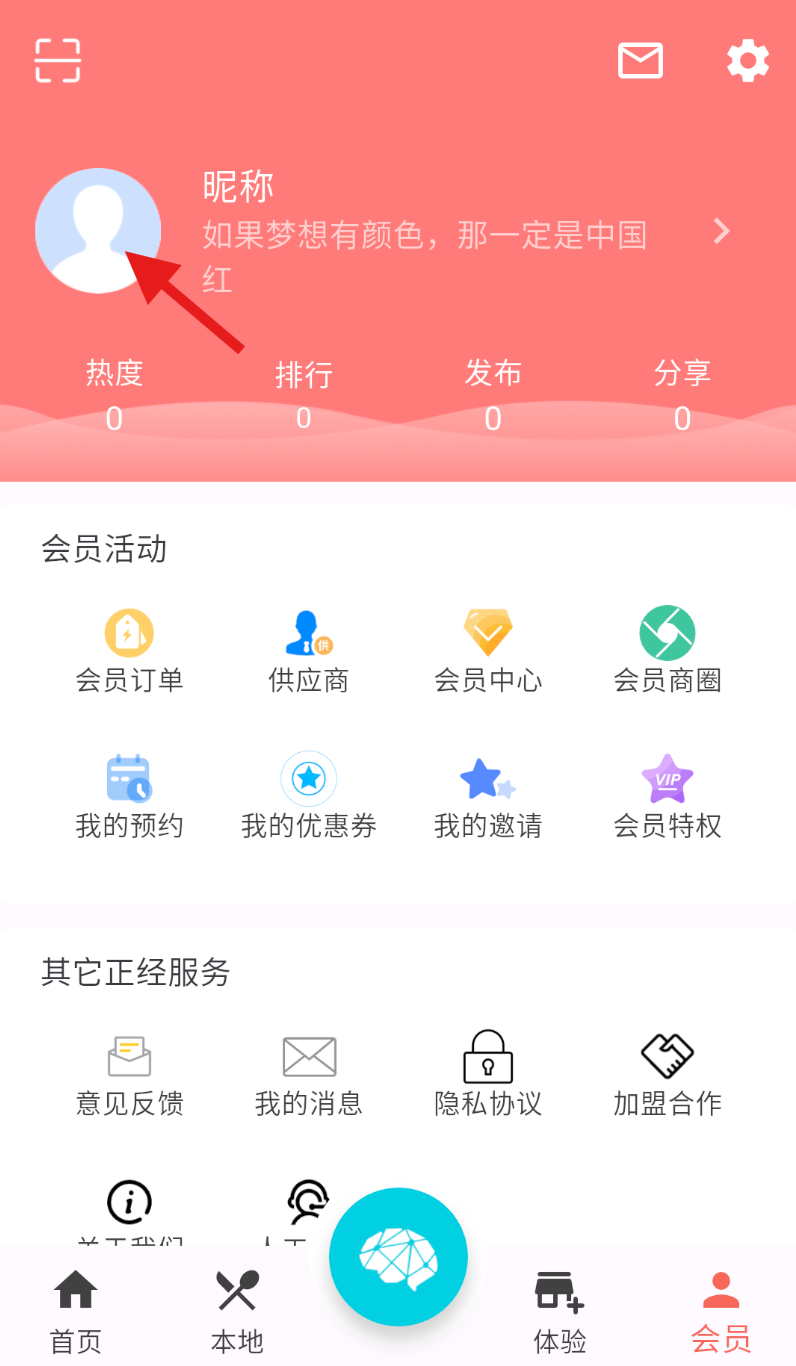Switch to the 首页 tab
The height and width of the screenshot is (1366, 796).
(x=76, y=1310)
